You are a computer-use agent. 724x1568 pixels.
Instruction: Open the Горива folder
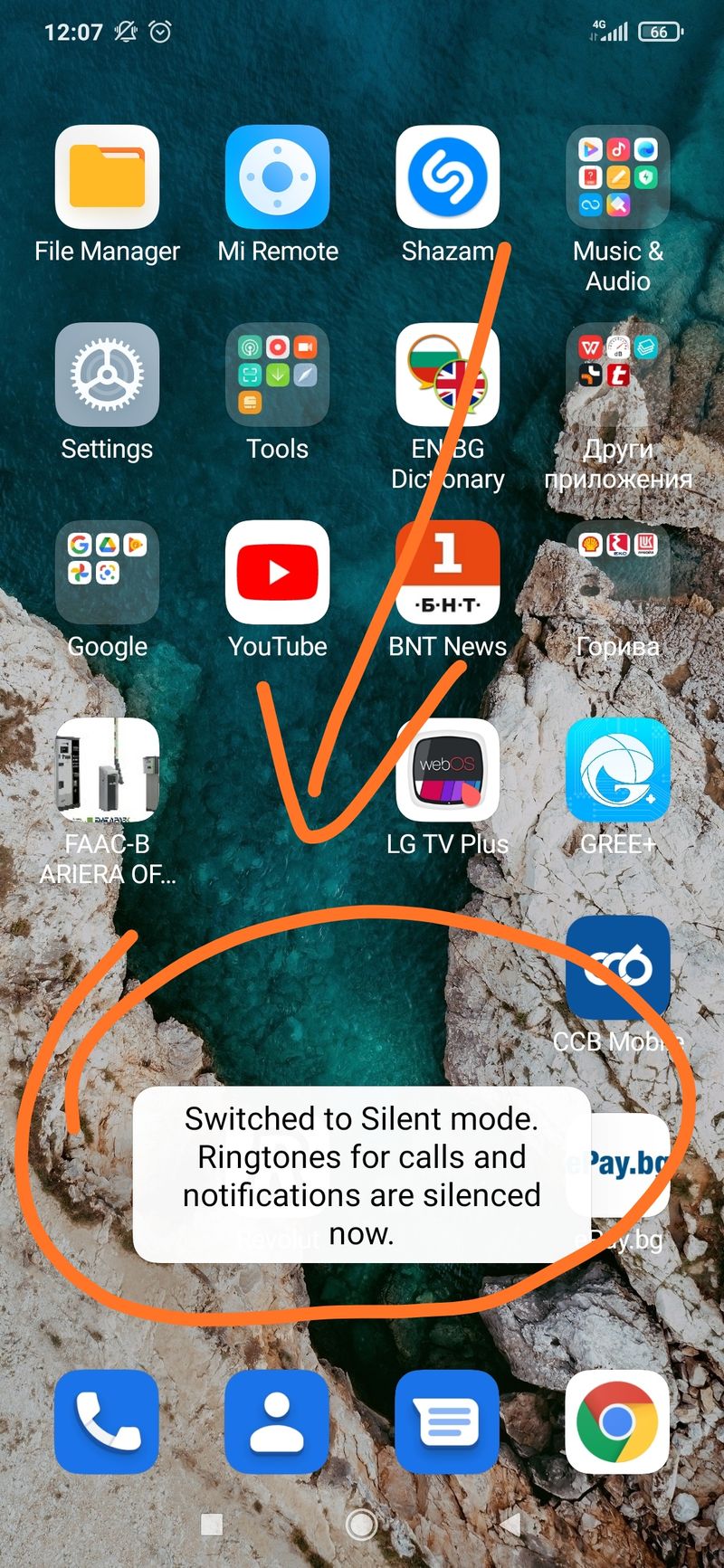[x=618, y=573]
